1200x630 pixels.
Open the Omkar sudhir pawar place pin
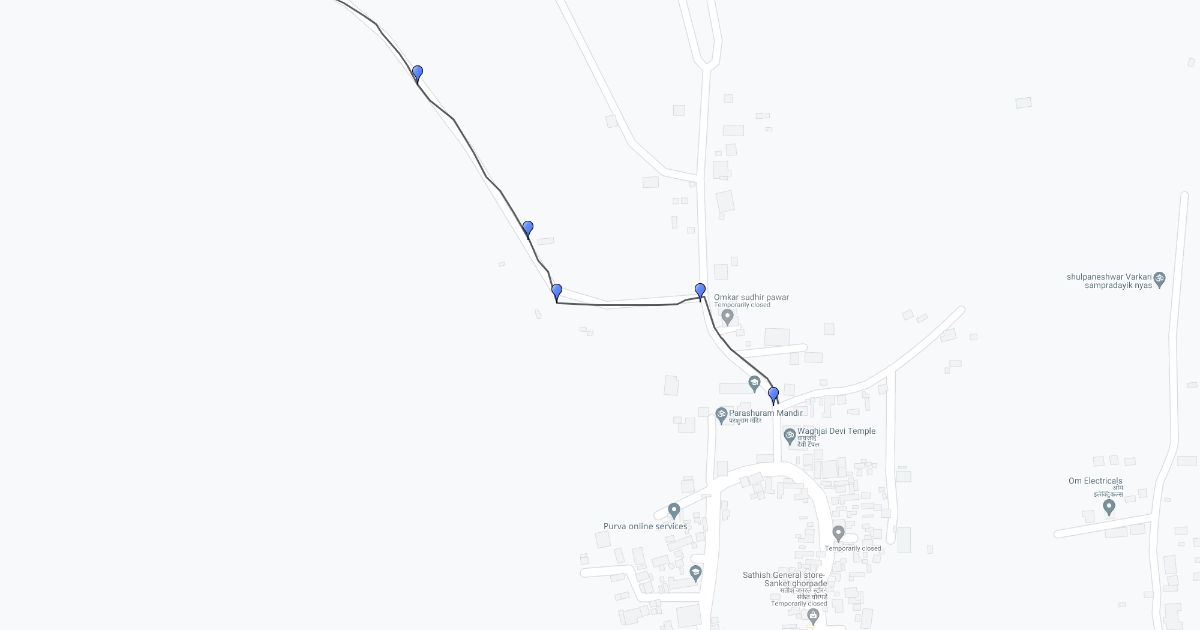tap(727, 316)
